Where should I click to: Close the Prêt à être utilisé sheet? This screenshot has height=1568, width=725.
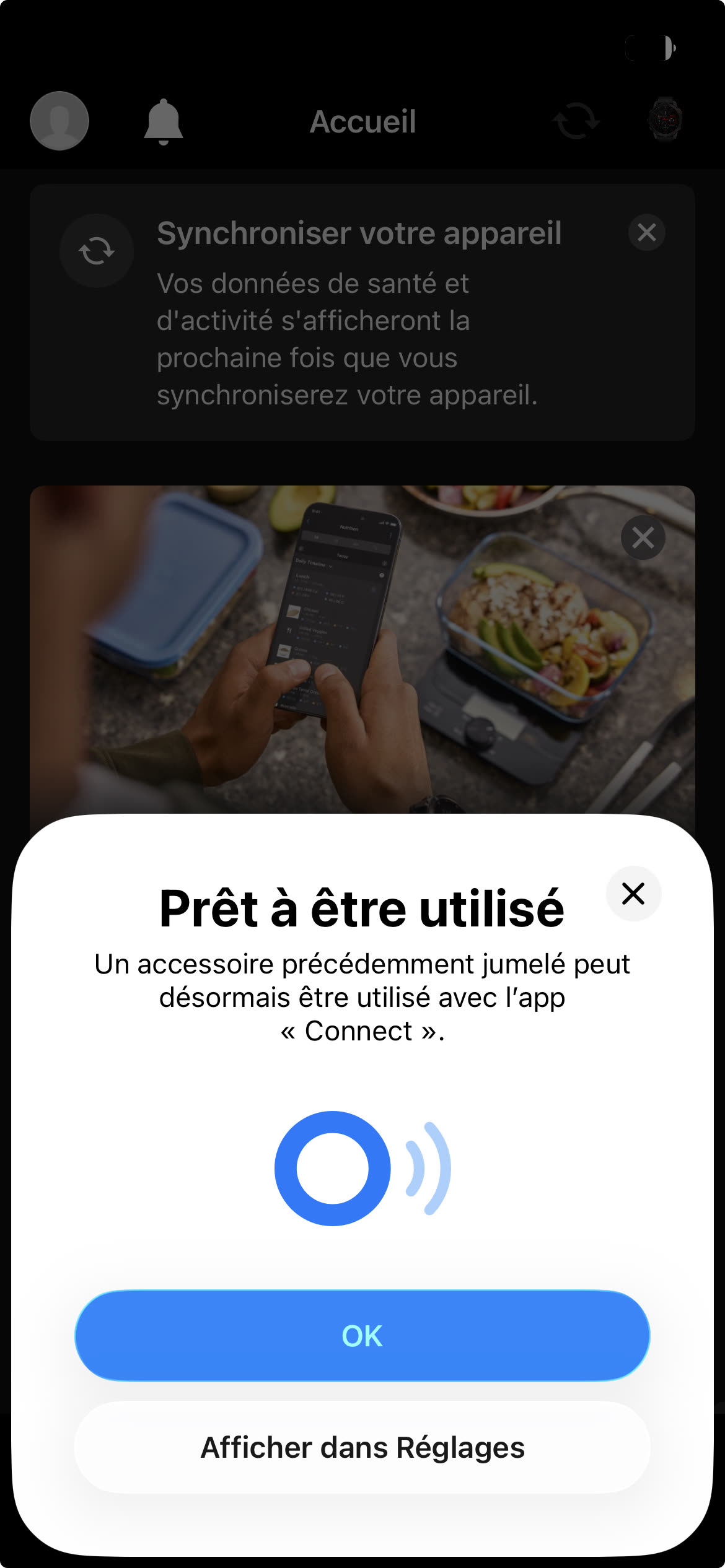(x=633, y=894)
